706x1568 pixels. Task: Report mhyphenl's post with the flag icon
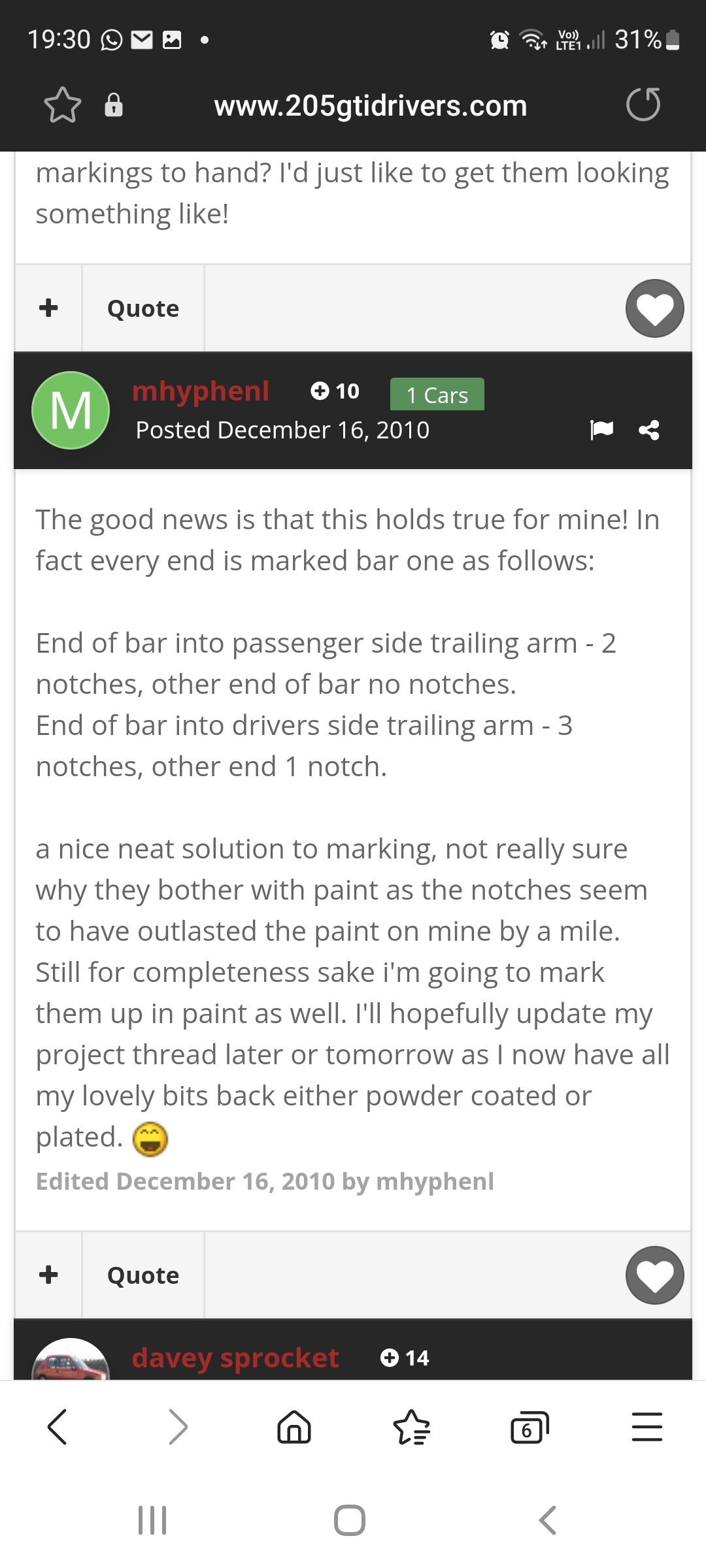[x=601, y=429]
